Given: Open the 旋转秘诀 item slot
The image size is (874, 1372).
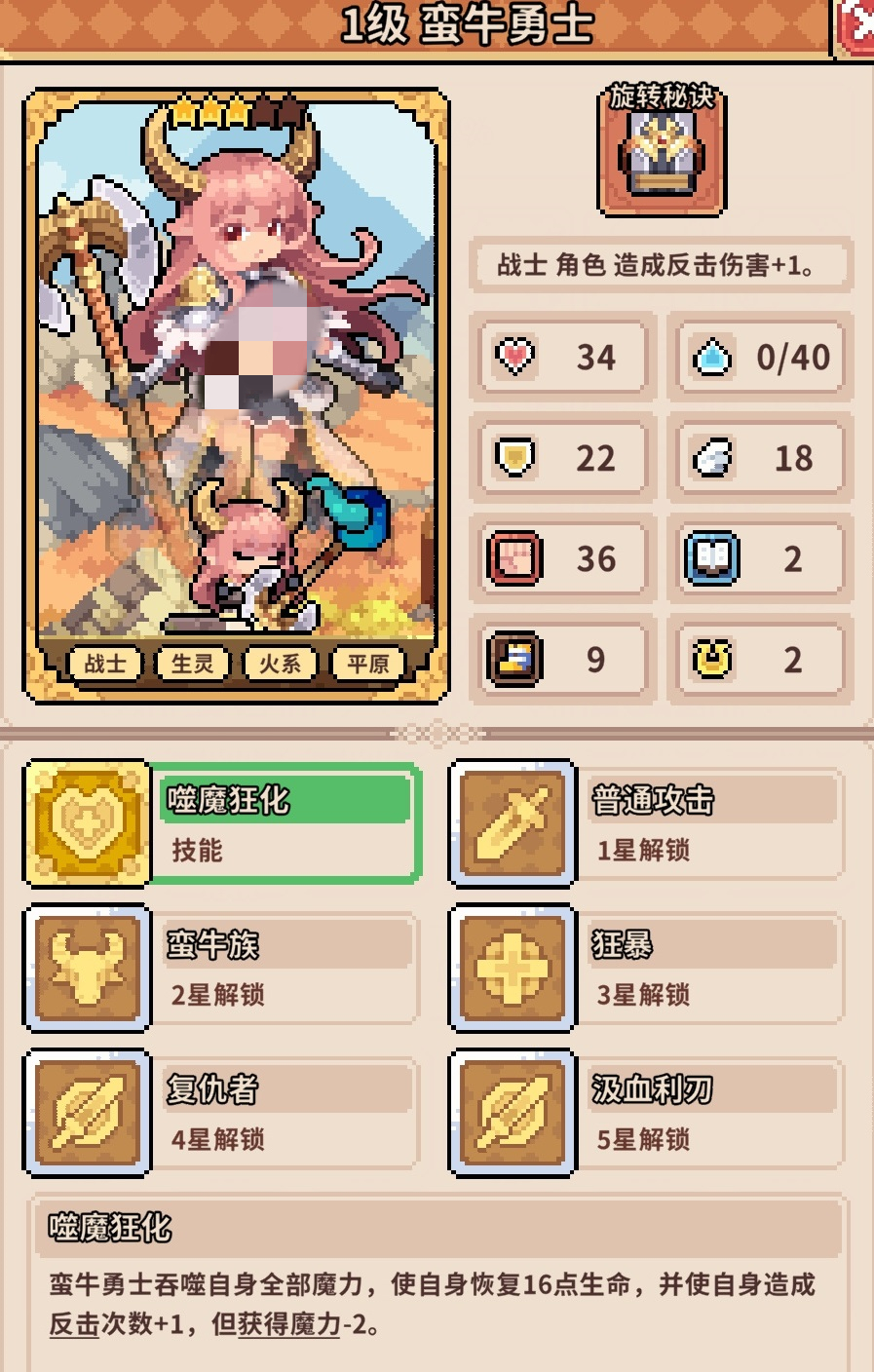Looking at the screenshot, I should [662, 156].
